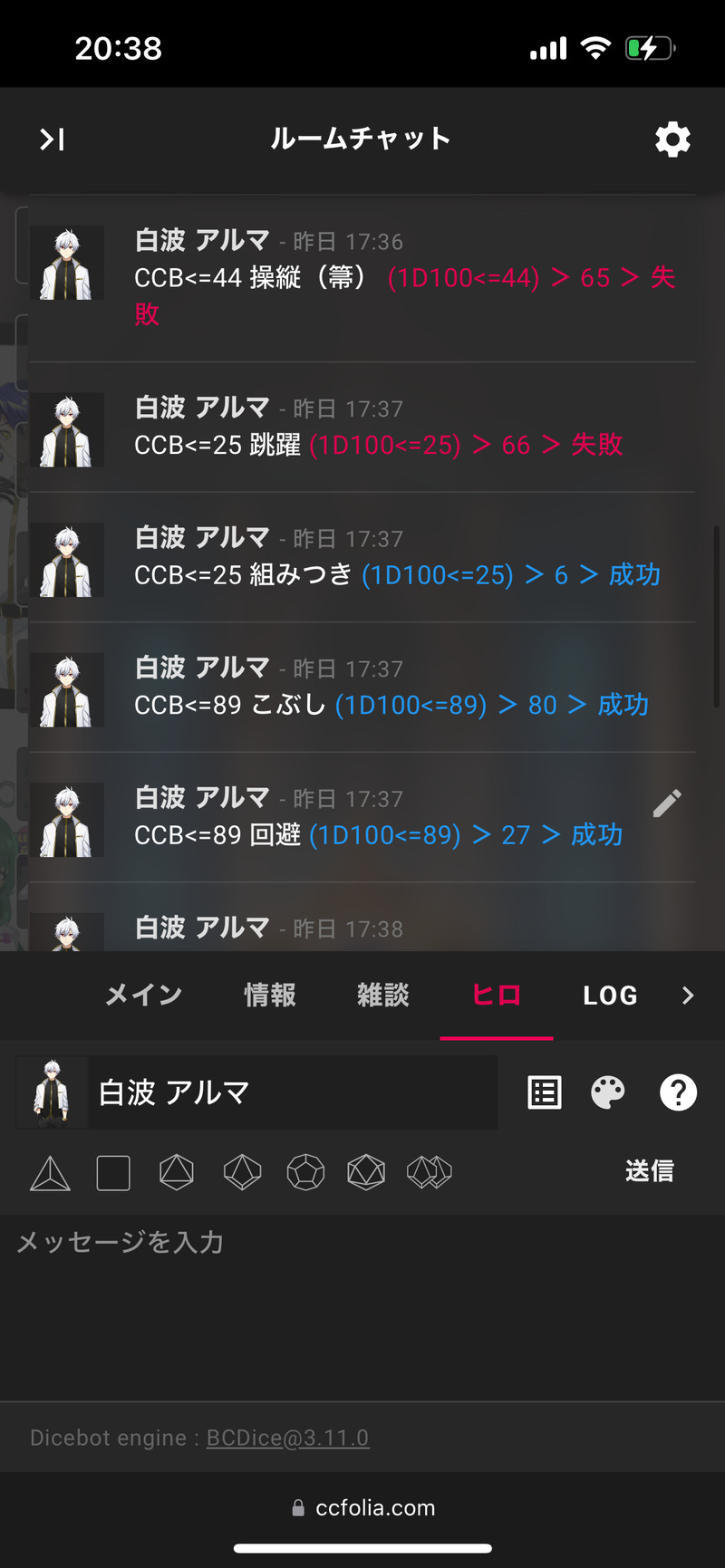The width and height of the screenshot is (725, 1568).
Task: Change the speaking character 白波 アルマ
Action: tap(256, 1092)
